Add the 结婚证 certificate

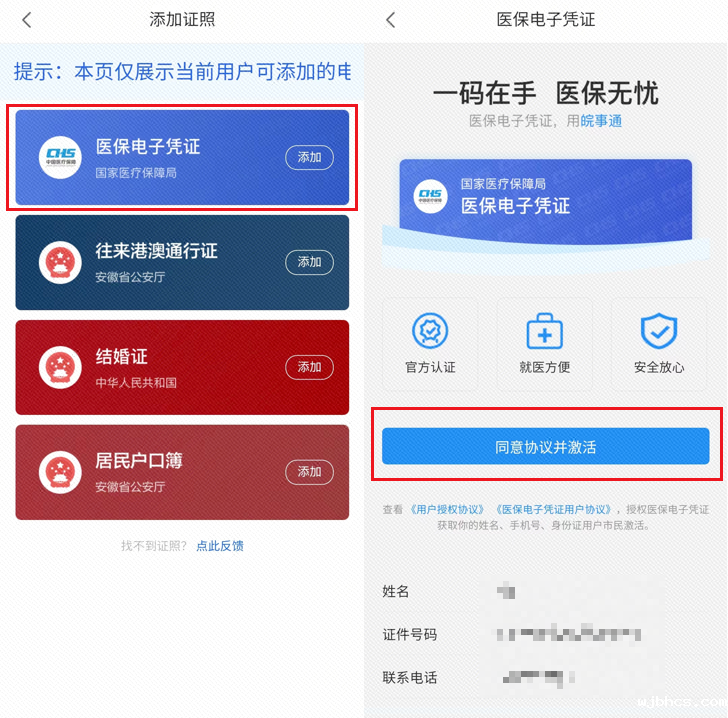tap(309, 367)
